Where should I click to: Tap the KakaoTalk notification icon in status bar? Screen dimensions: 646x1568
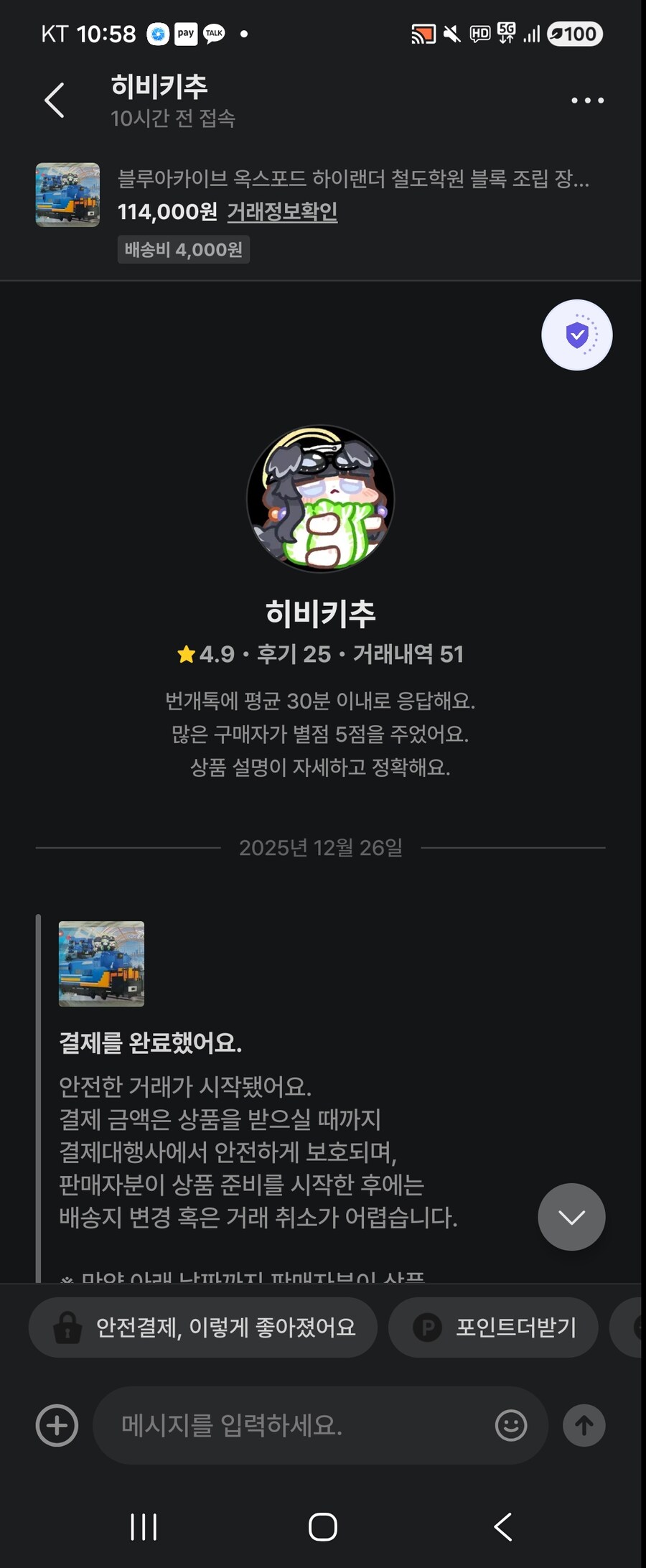[x=213, y=33]
